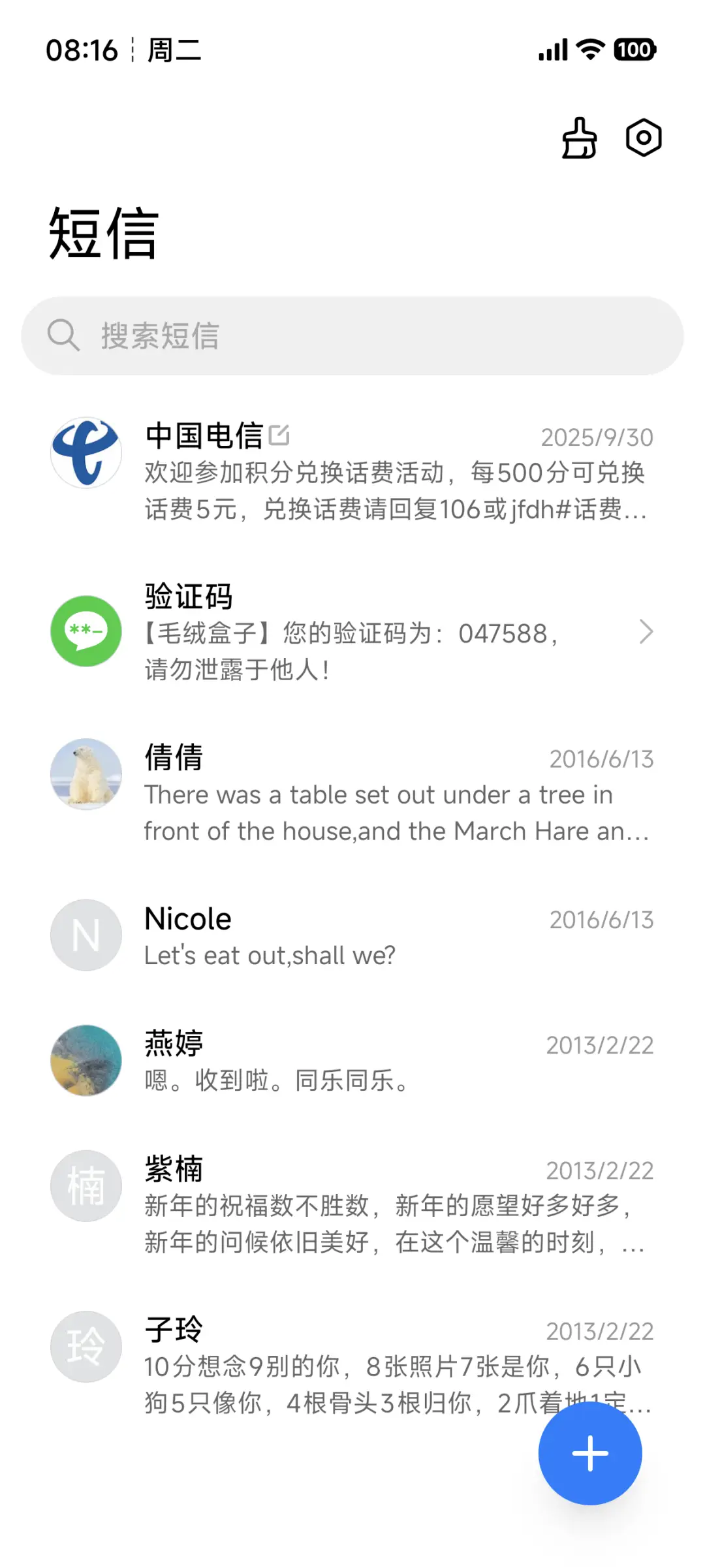Open the message cleanup brush tool
This screenshot has width=705, height=1568.
pos(578,138)
